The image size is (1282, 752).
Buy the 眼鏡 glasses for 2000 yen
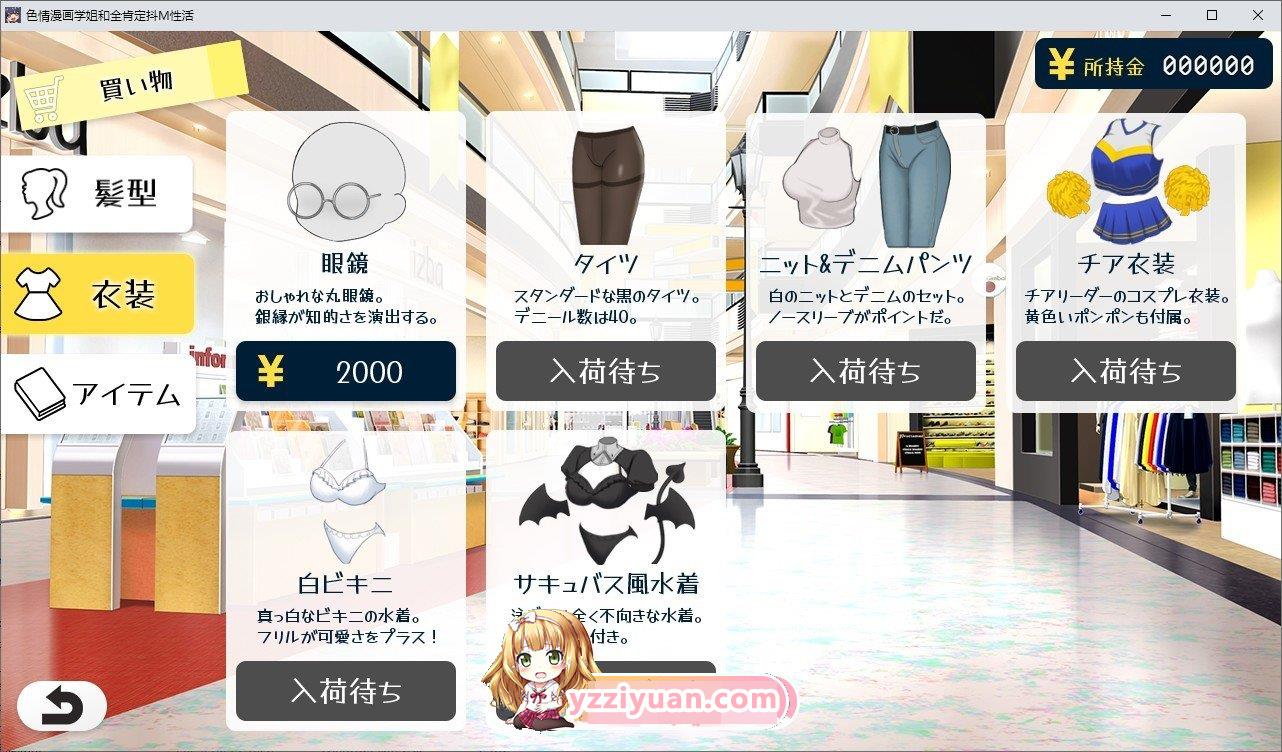pos(345,372)
